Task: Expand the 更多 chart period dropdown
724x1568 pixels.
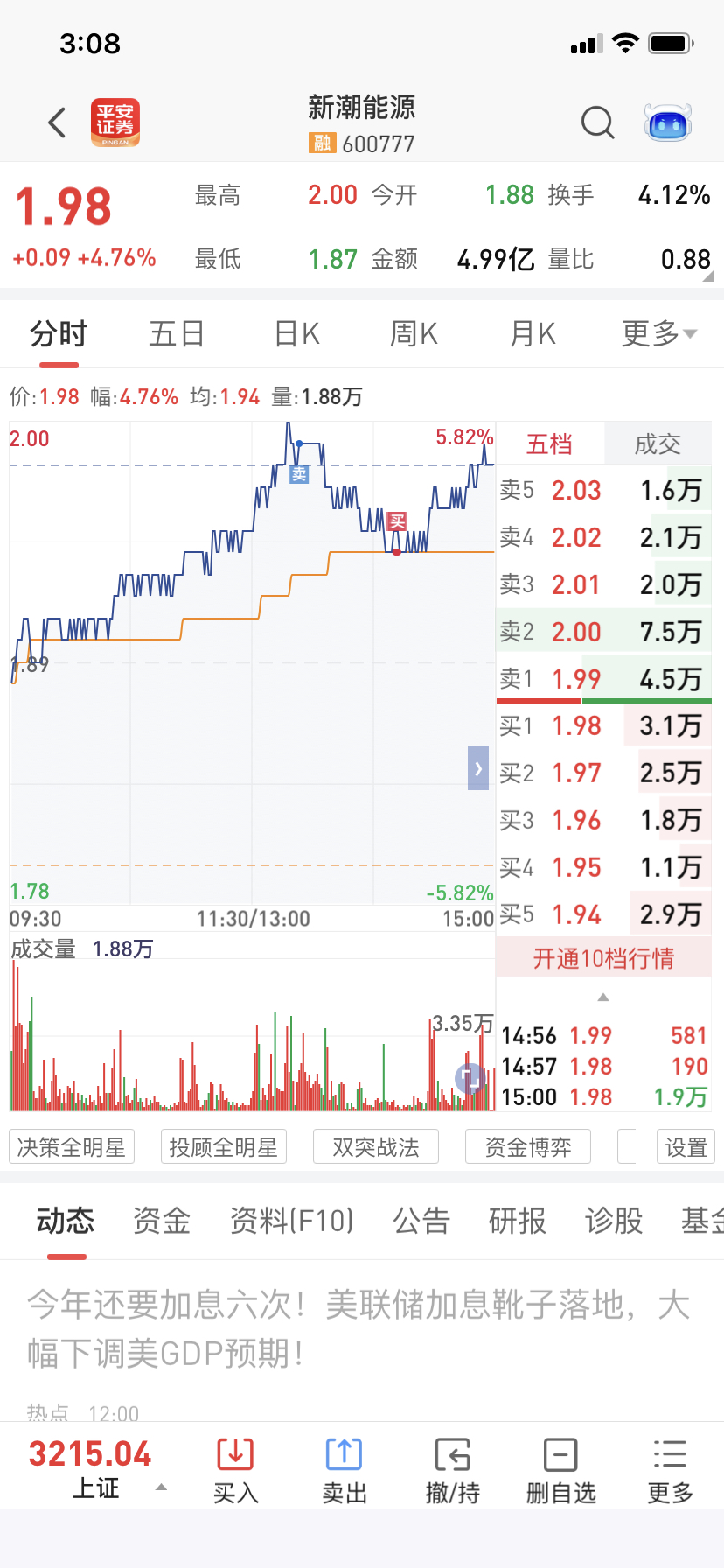Action: coord(658,334)
